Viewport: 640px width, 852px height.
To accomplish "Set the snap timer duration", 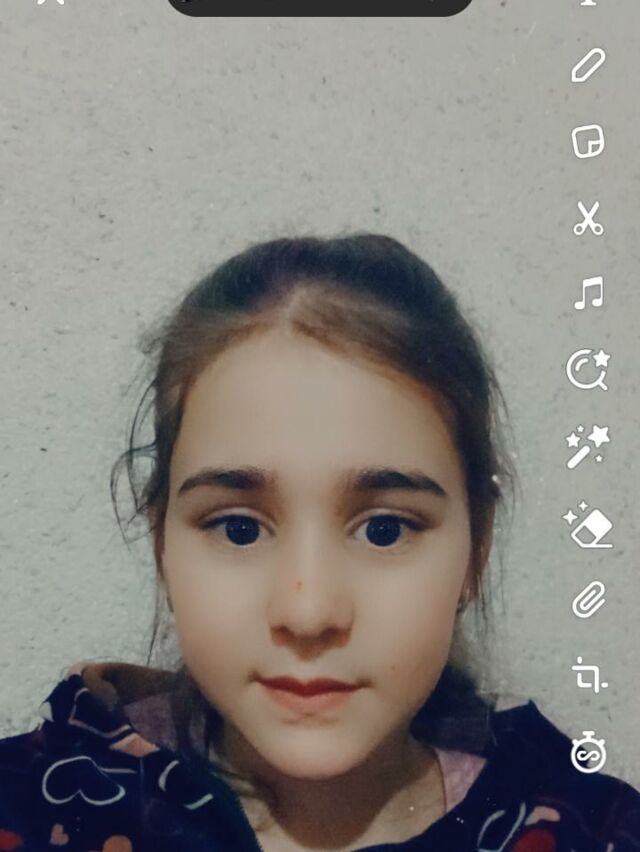I will click(x=588, y=753).
